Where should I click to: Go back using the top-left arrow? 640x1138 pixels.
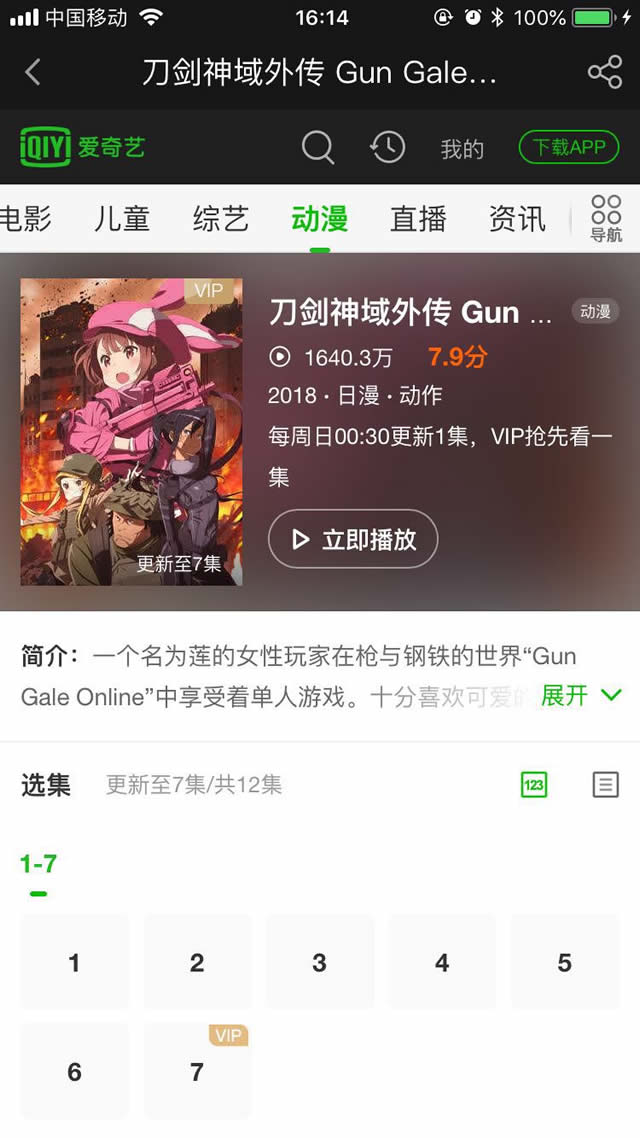(33, 72)
